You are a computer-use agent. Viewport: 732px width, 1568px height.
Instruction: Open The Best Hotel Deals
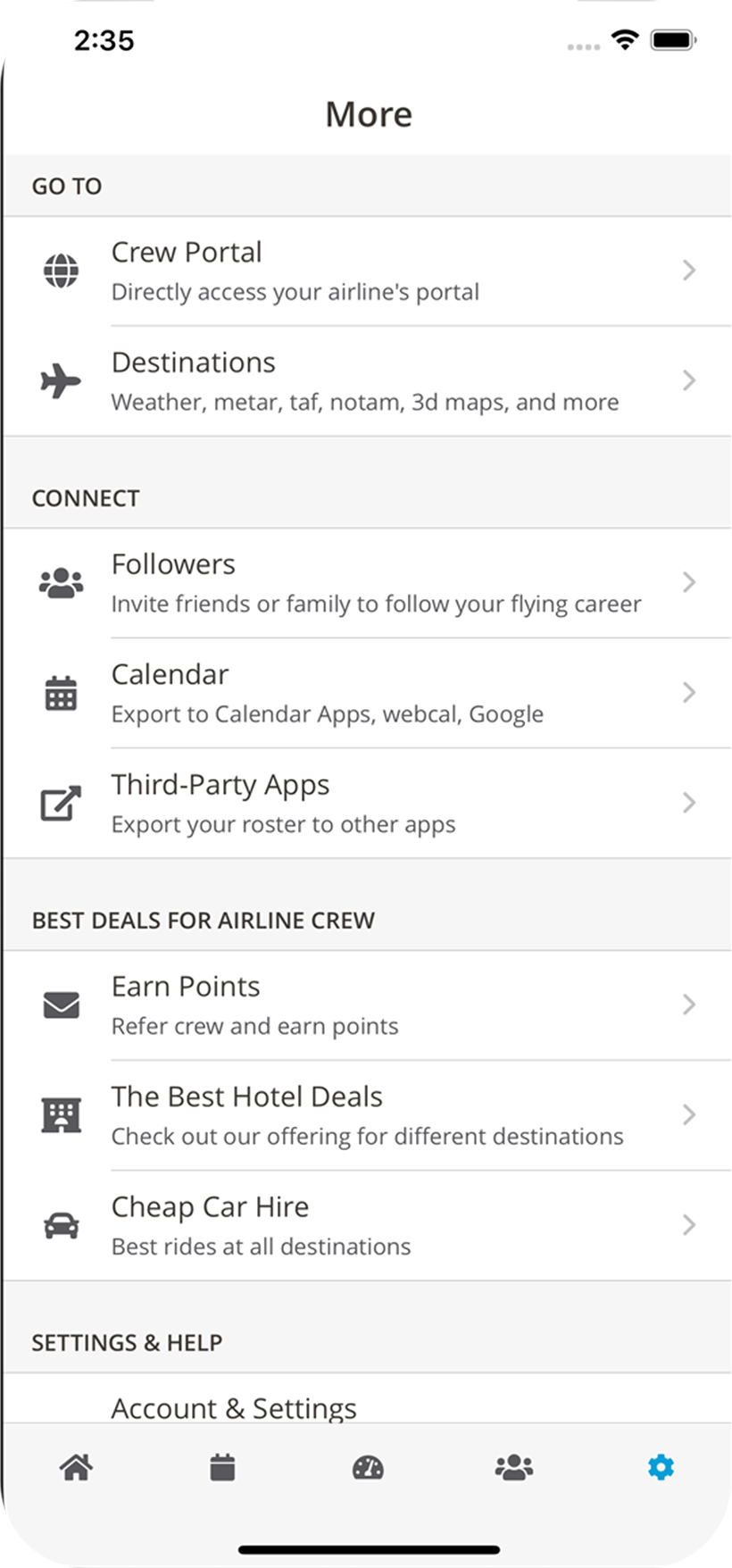(367, 1115)
